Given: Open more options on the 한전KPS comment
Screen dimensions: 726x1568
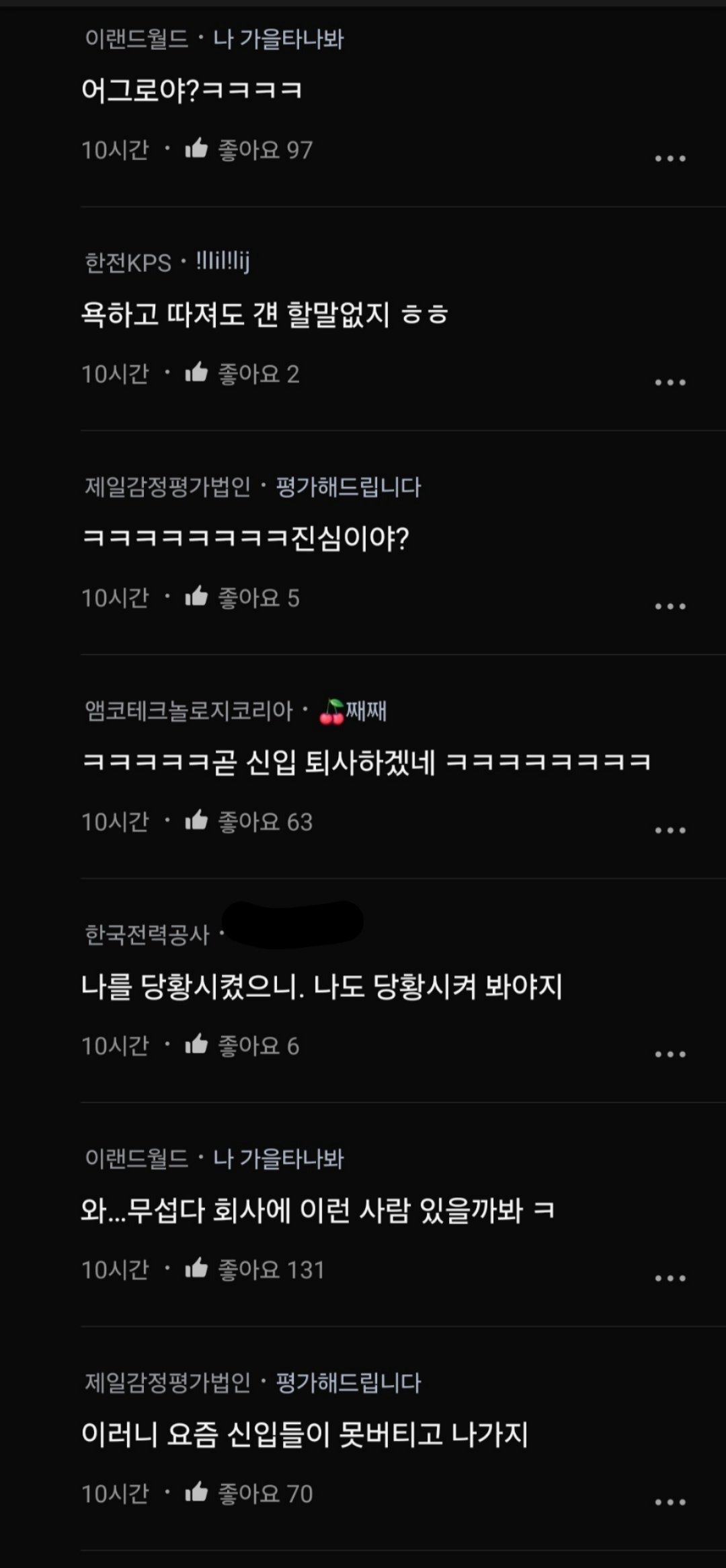Looking at the screenshot, I should coord(670,383).
